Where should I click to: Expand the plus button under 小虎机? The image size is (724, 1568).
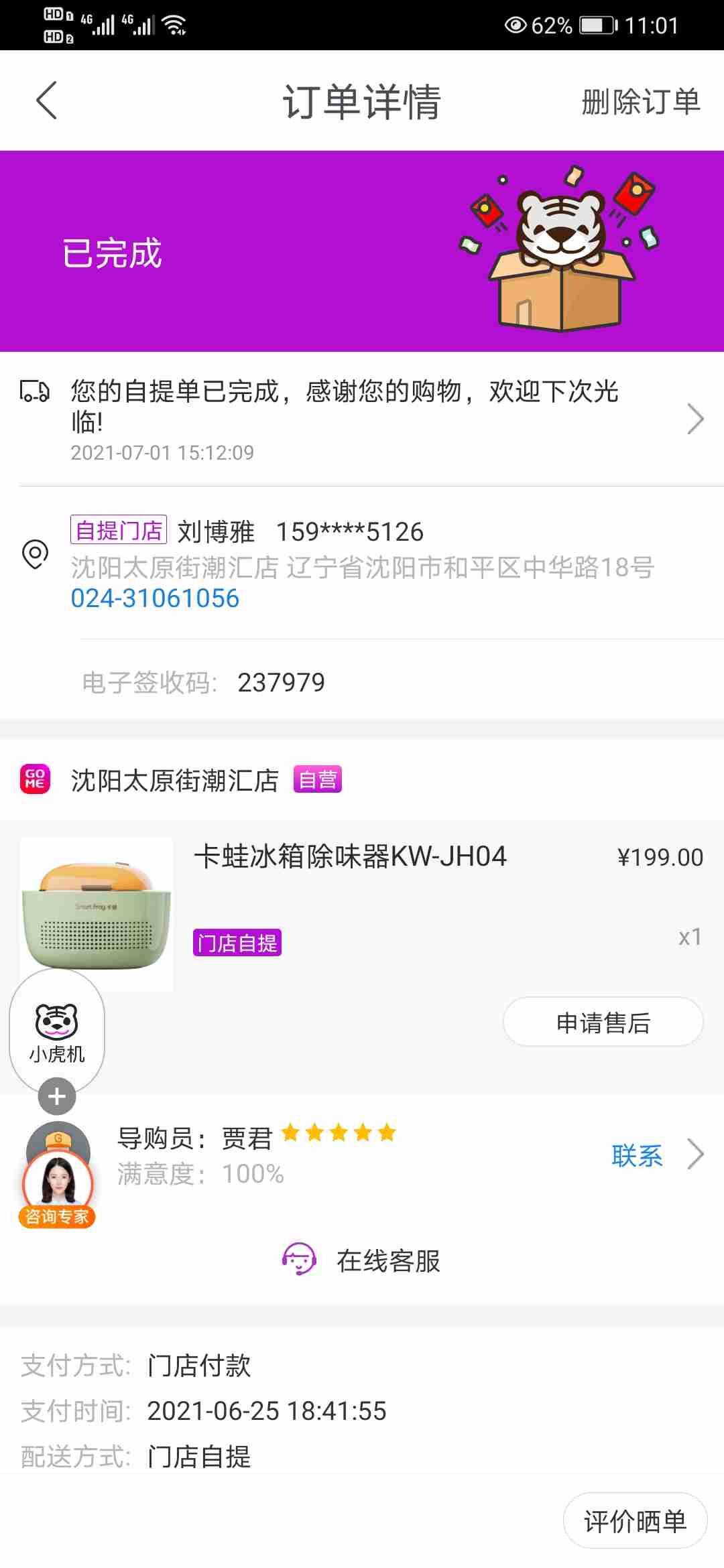[57, 1096]
